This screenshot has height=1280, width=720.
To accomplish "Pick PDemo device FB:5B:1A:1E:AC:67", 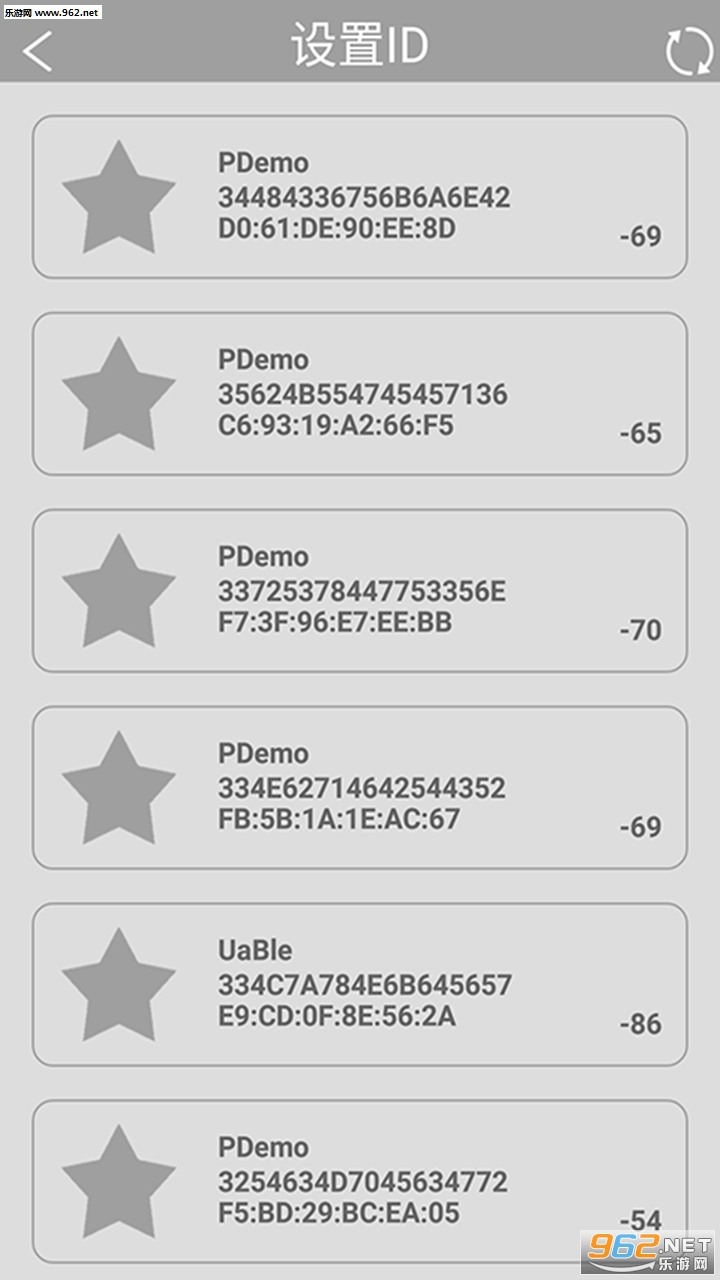I will 360,788.
